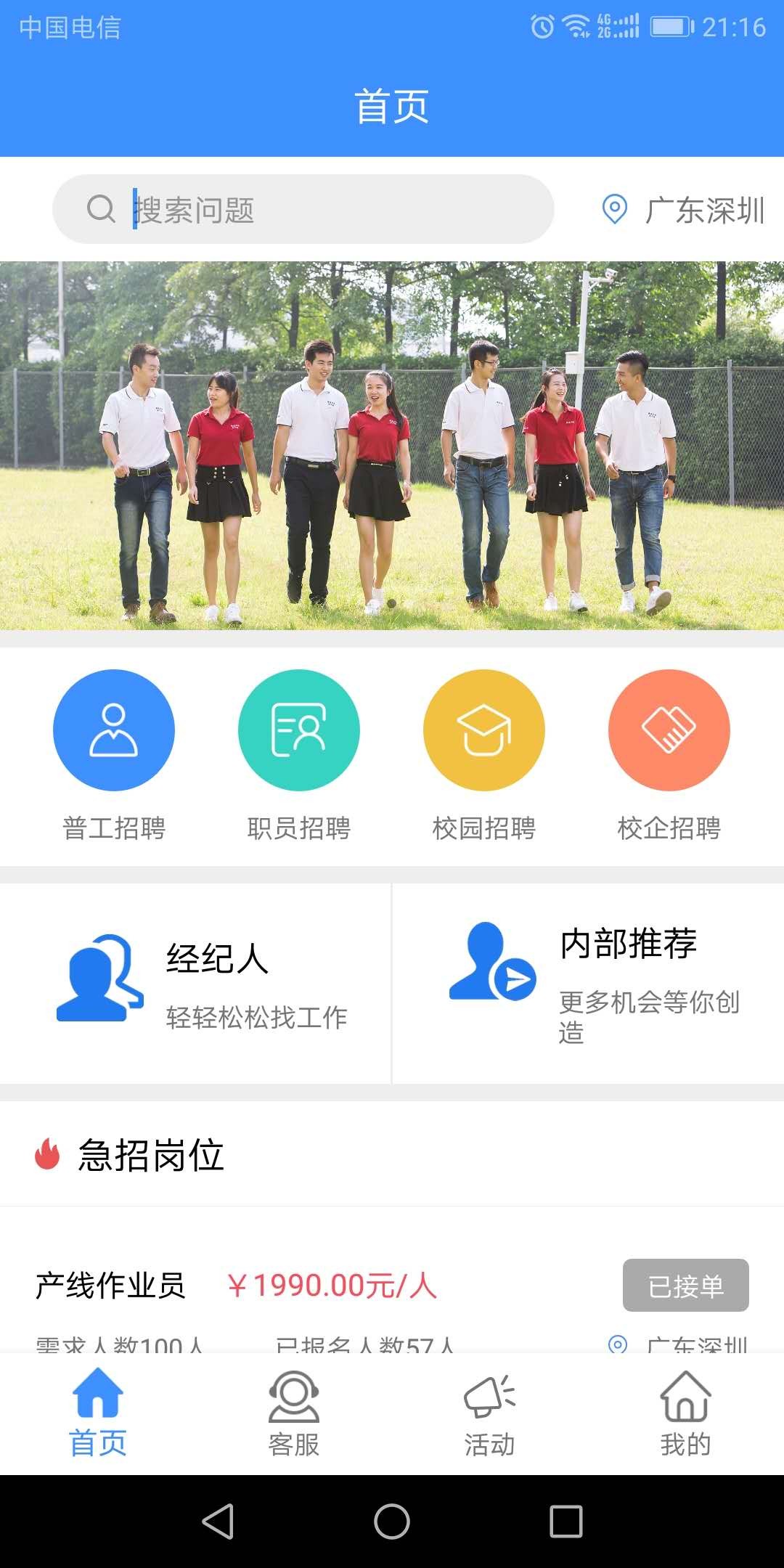Tap the location pin beside 广东深圳
The width and height of the screenshot is (784, 1568).
[x=614, y=208]
